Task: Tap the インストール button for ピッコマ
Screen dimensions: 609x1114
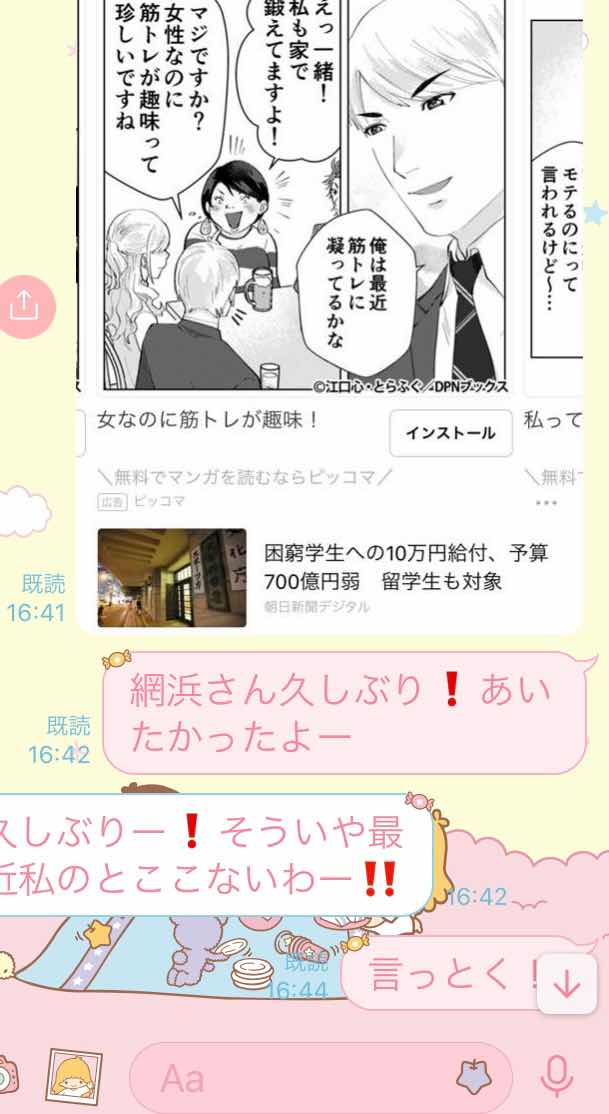Action: (450, 433)
